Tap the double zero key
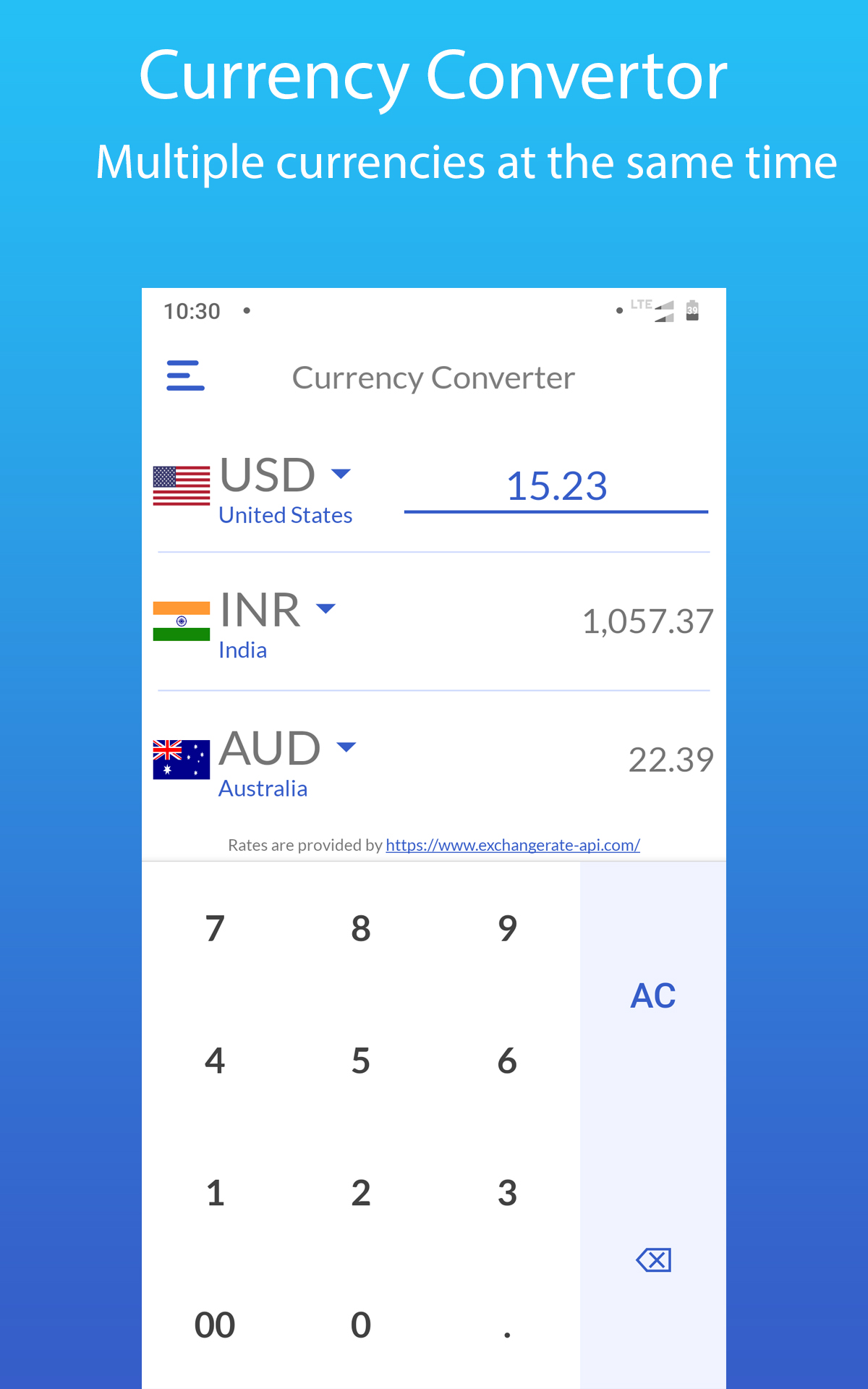Image resolution: width=868 pixels, height=1389 pixels. pyautogui.click(x=214, y=1325)
